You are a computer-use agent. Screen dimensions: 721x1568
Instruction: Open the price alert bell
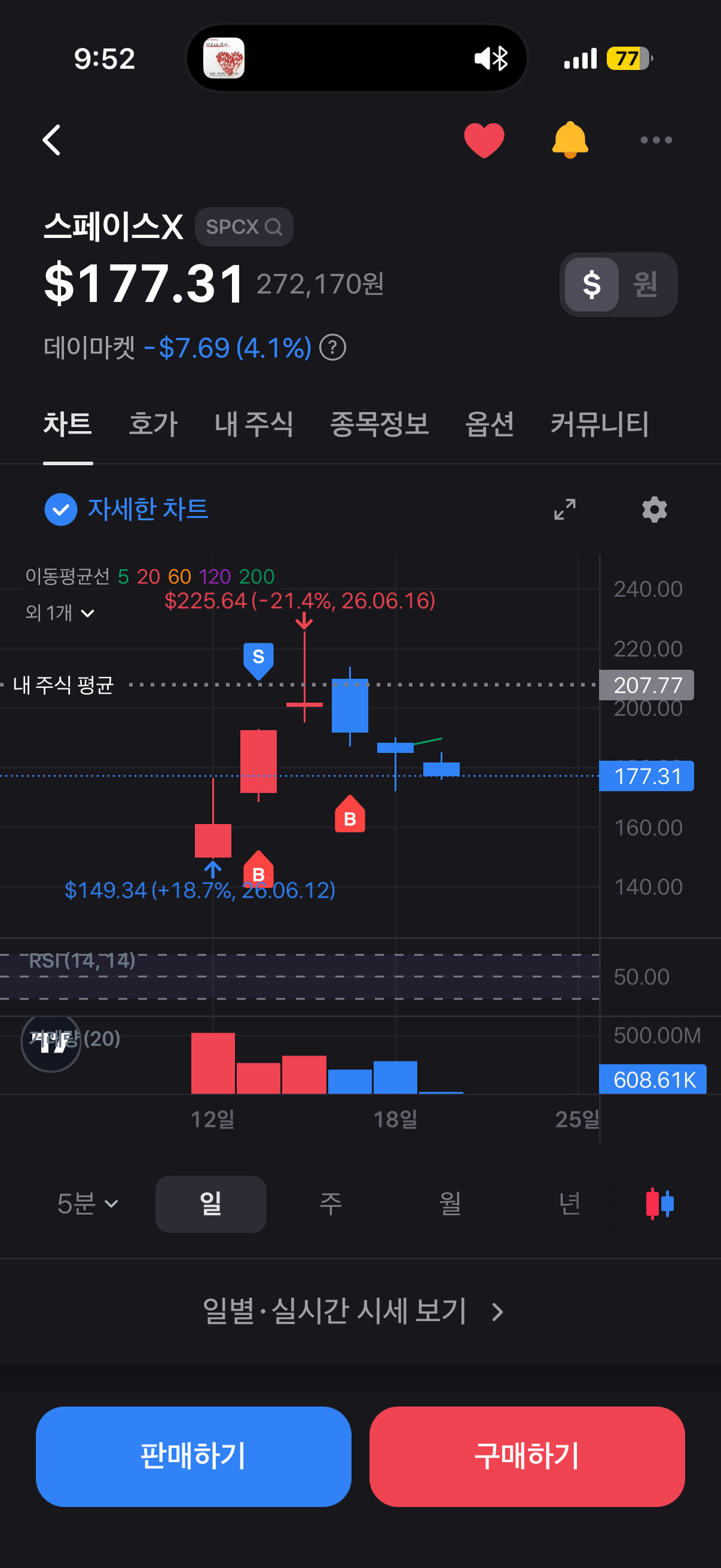click(x=570, y=140)
